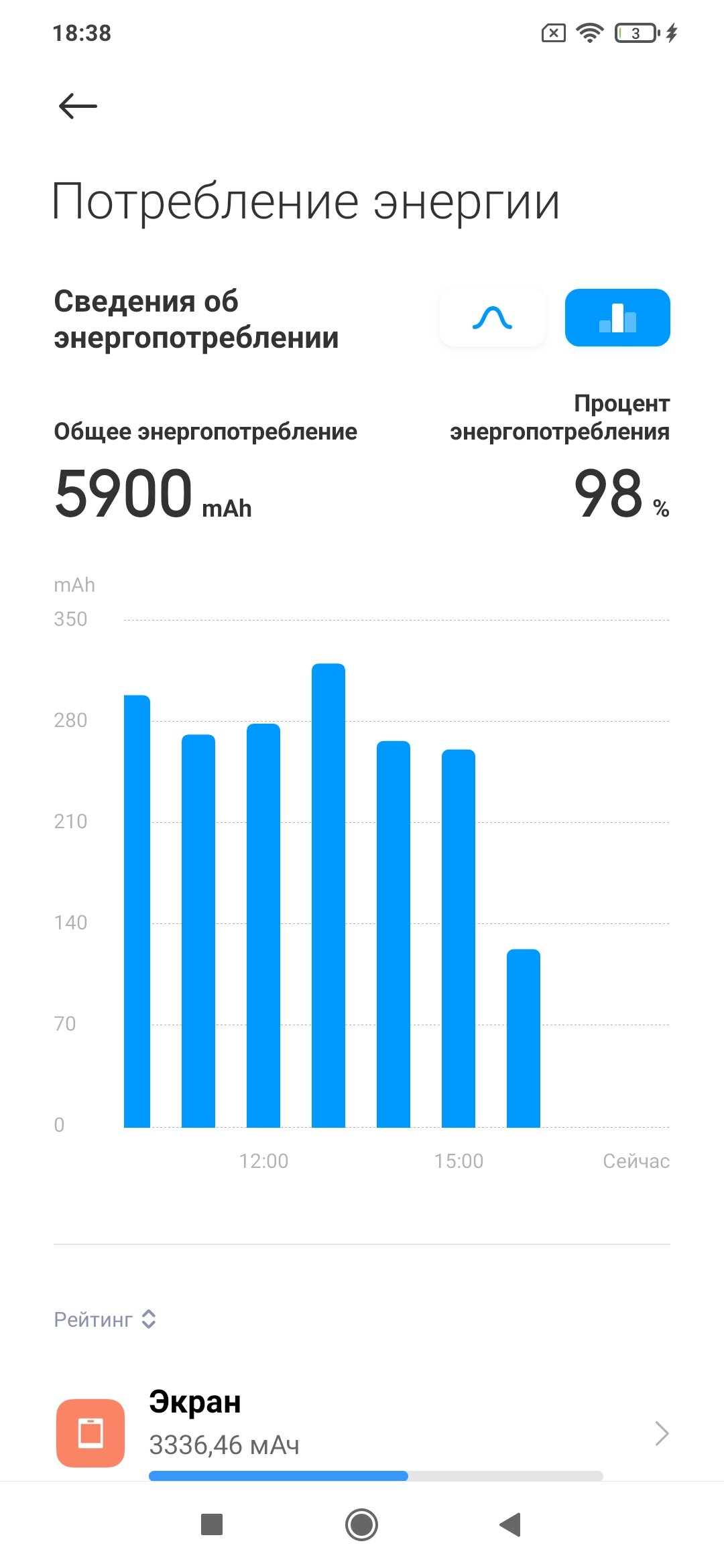Switch to the line curve chart view

click(x=492, y=318)
